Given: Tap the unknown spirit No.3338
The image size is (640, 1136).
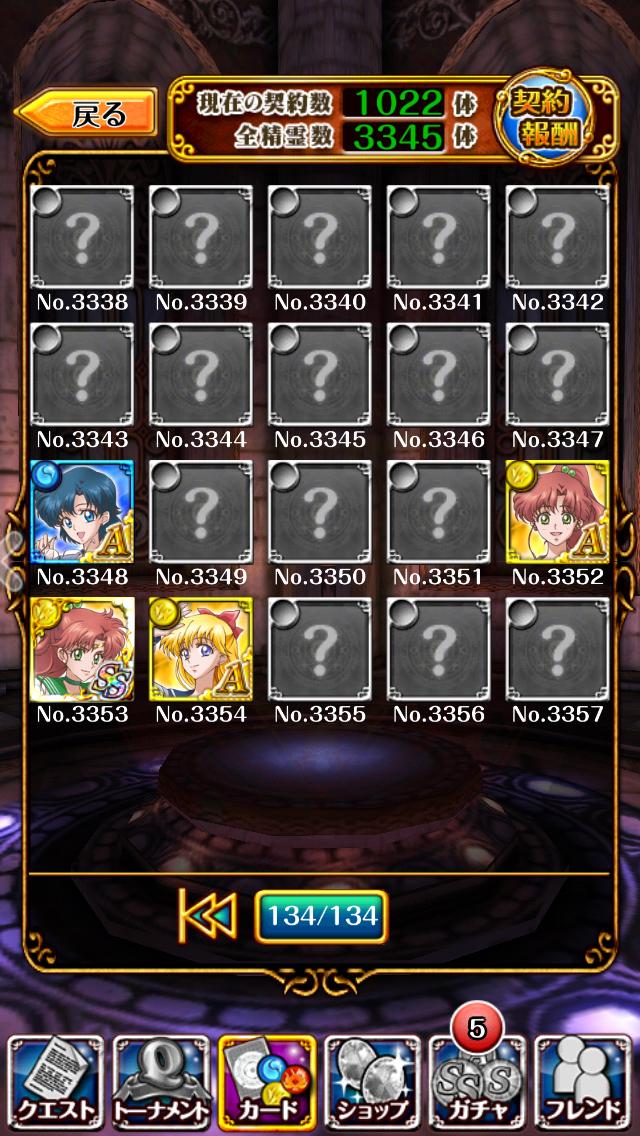Looking at the screenshot, I should coord(82,236).
